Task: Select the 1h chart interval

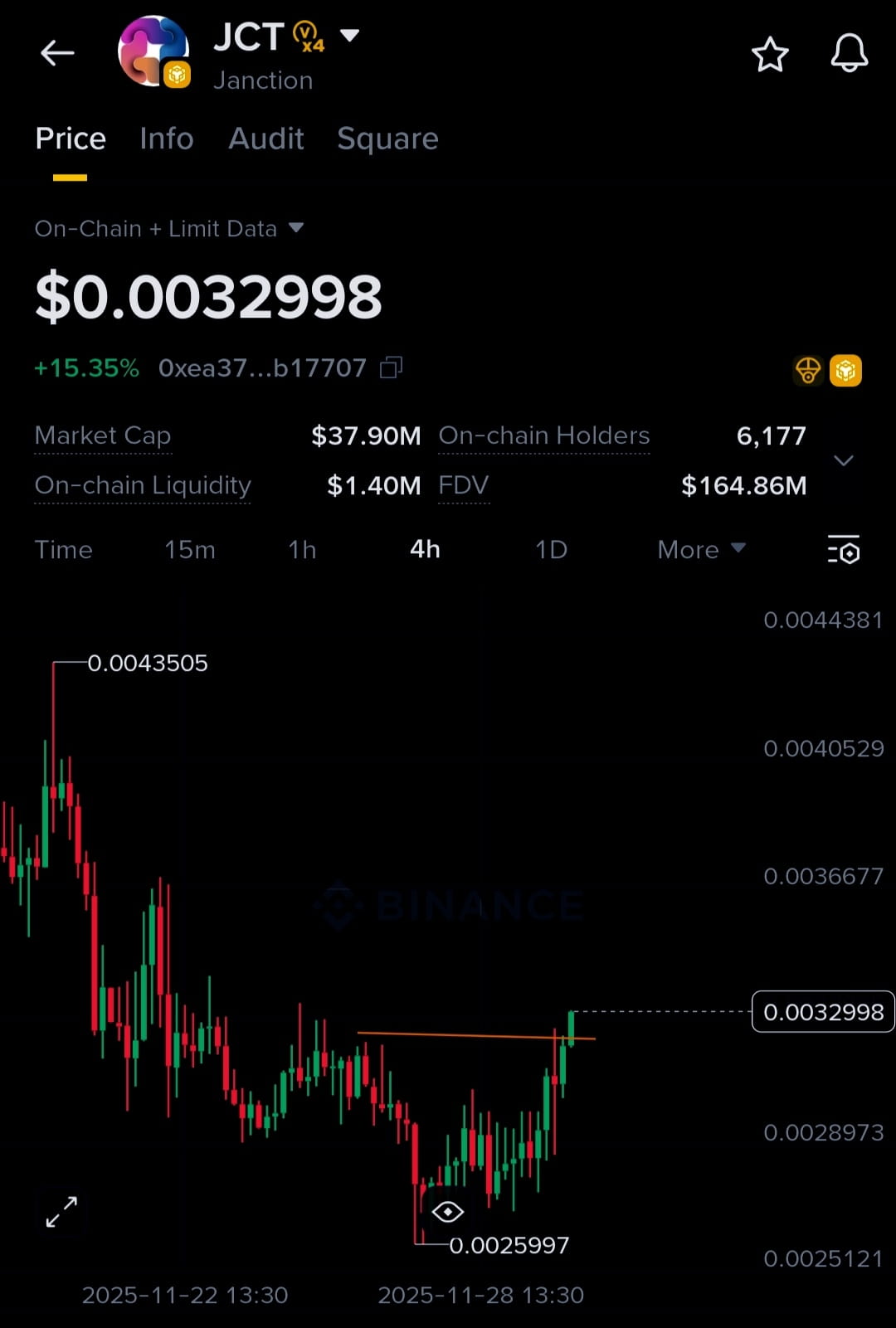Action: [x=302, y=550]
